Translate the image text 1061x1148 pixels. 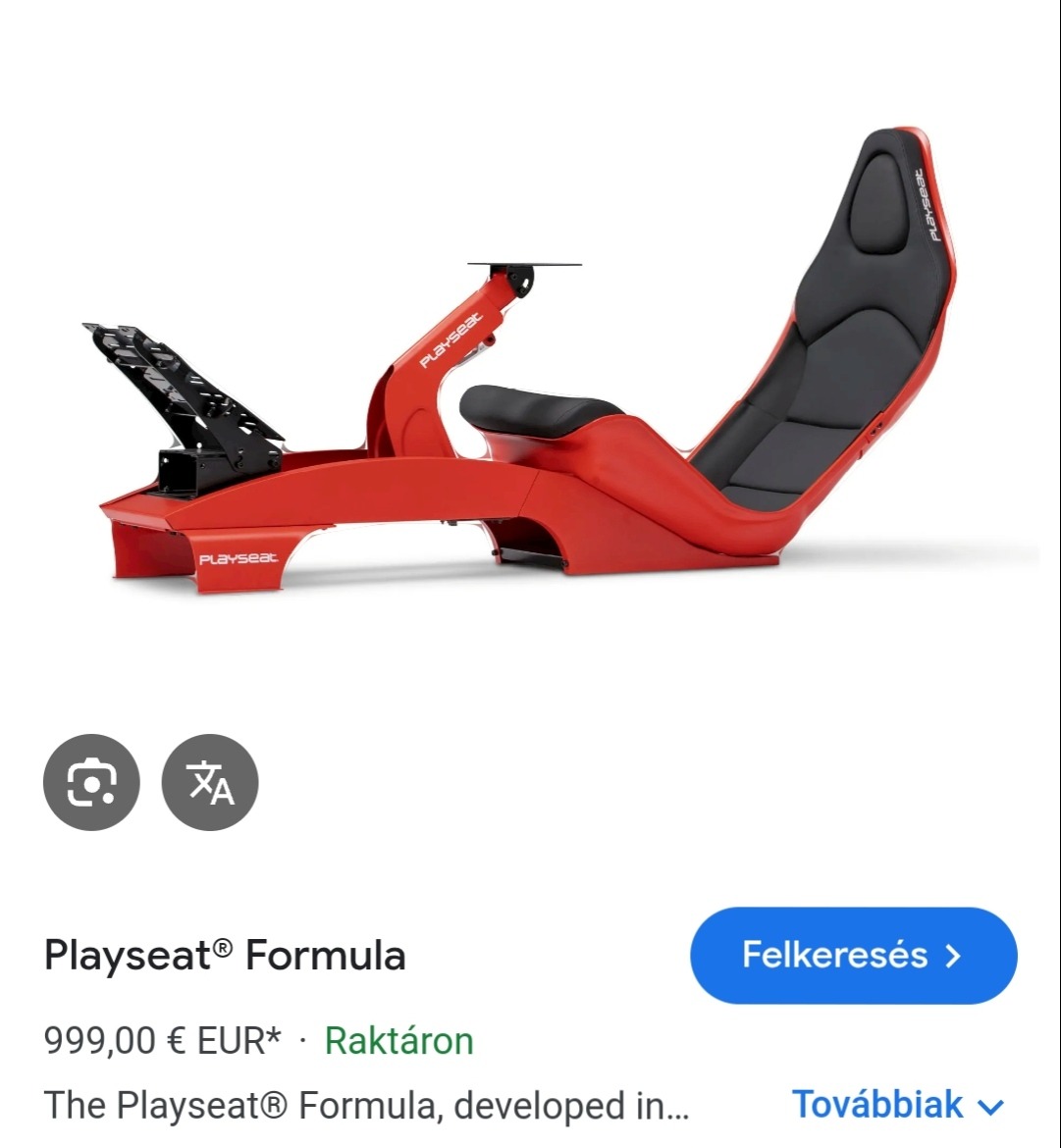[210, 783]
